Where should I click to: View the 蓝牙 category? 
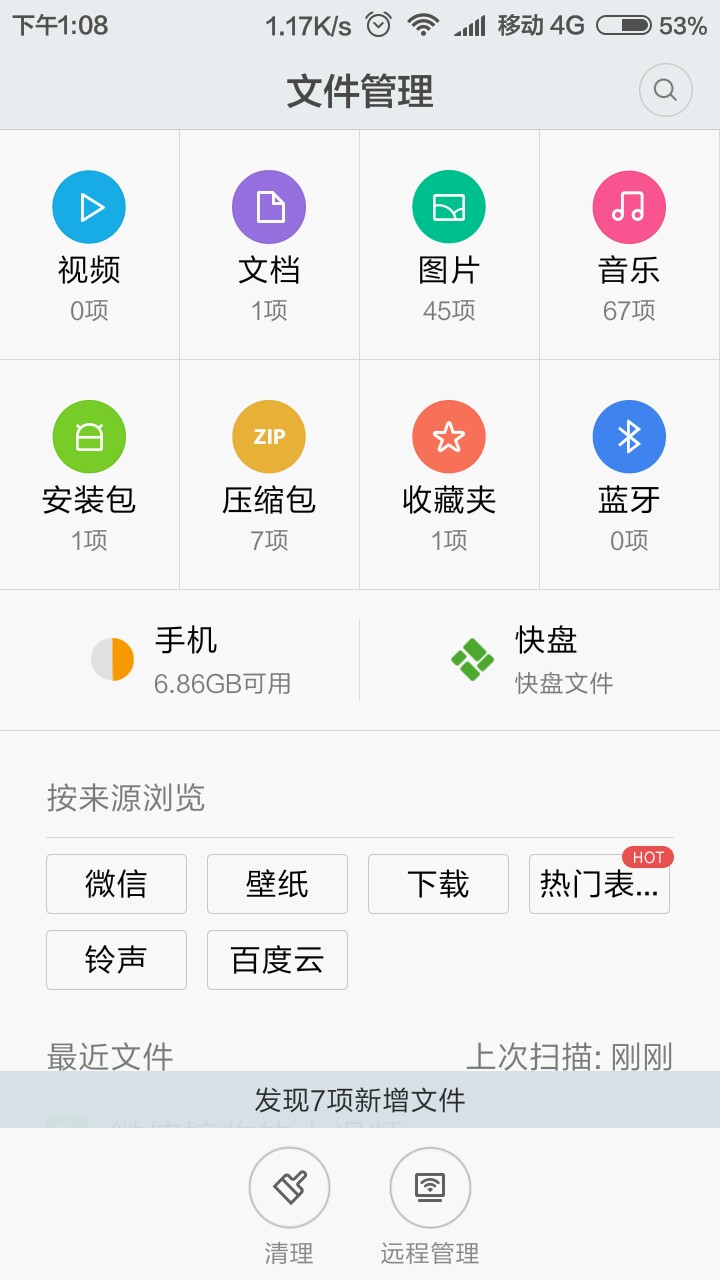629,475
